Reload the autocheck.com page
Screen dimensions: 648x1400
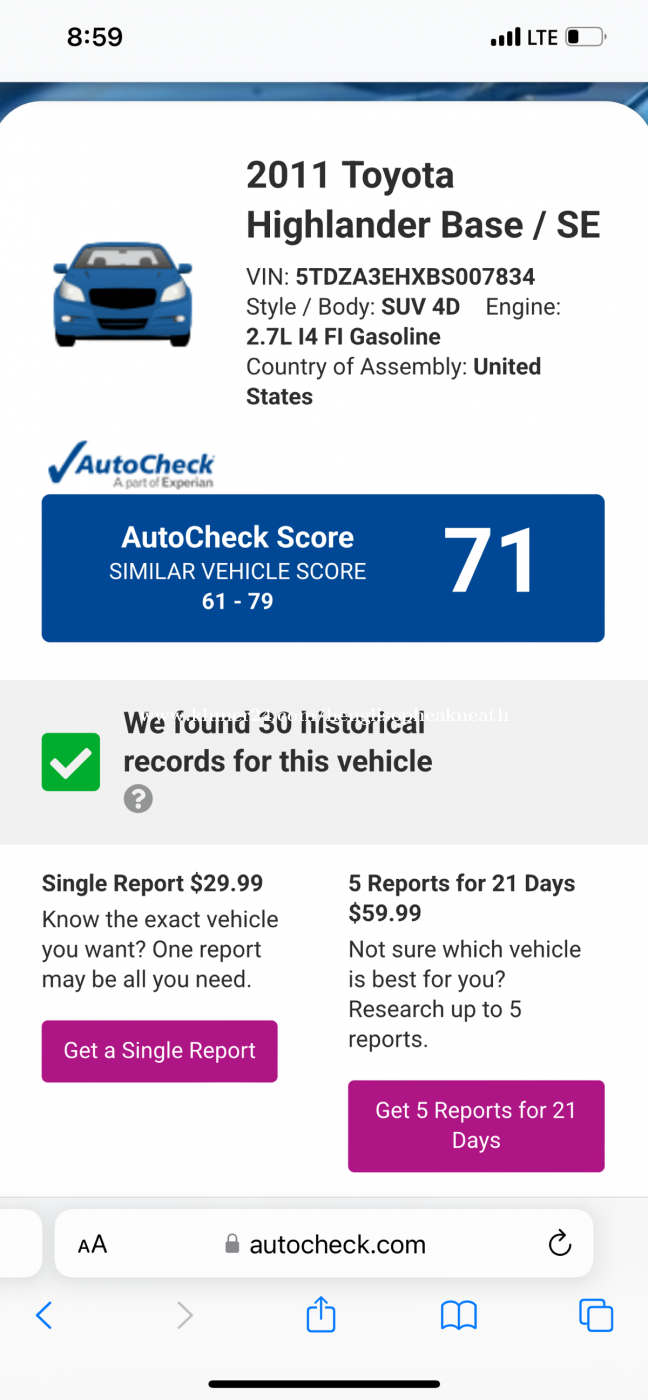560,1244
